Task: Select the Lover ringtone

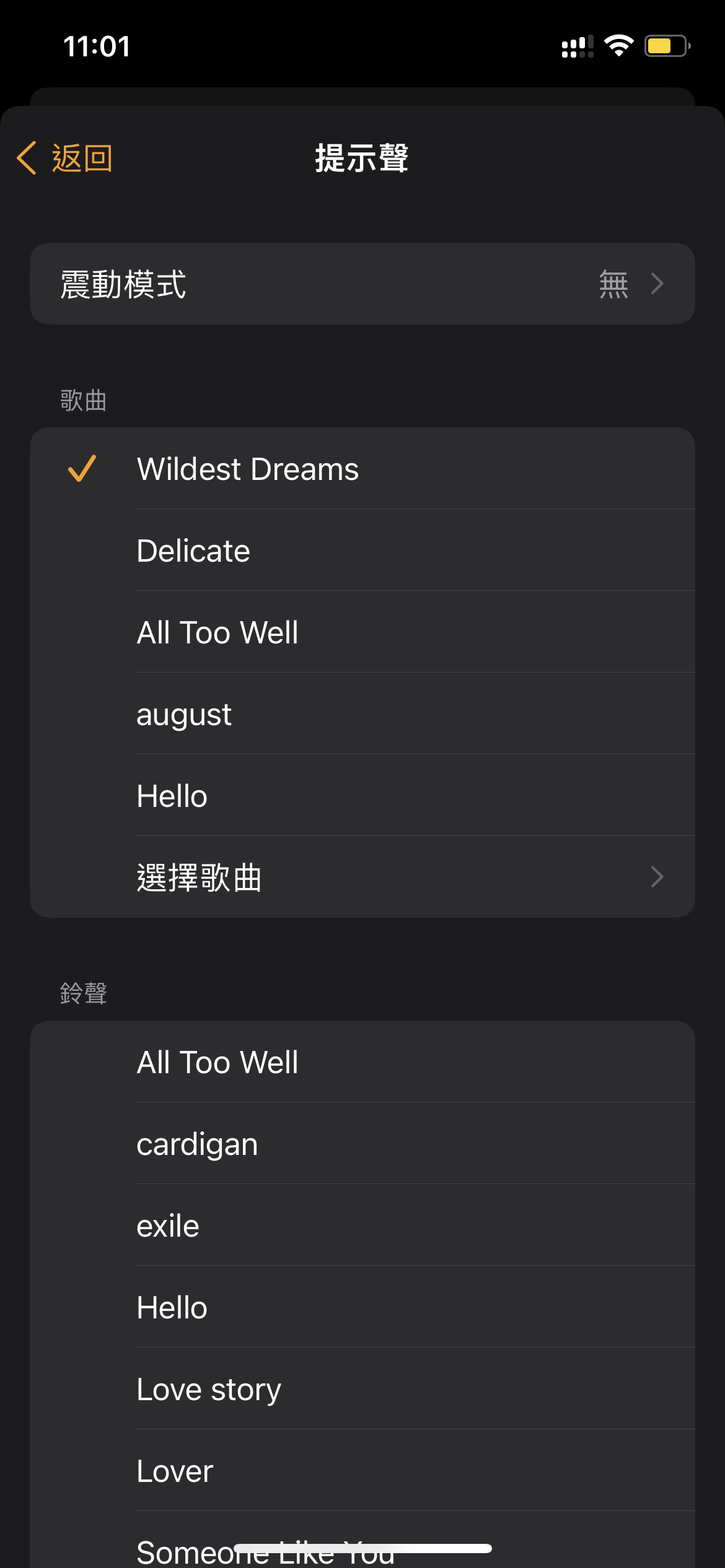Action: (362, 1471)
